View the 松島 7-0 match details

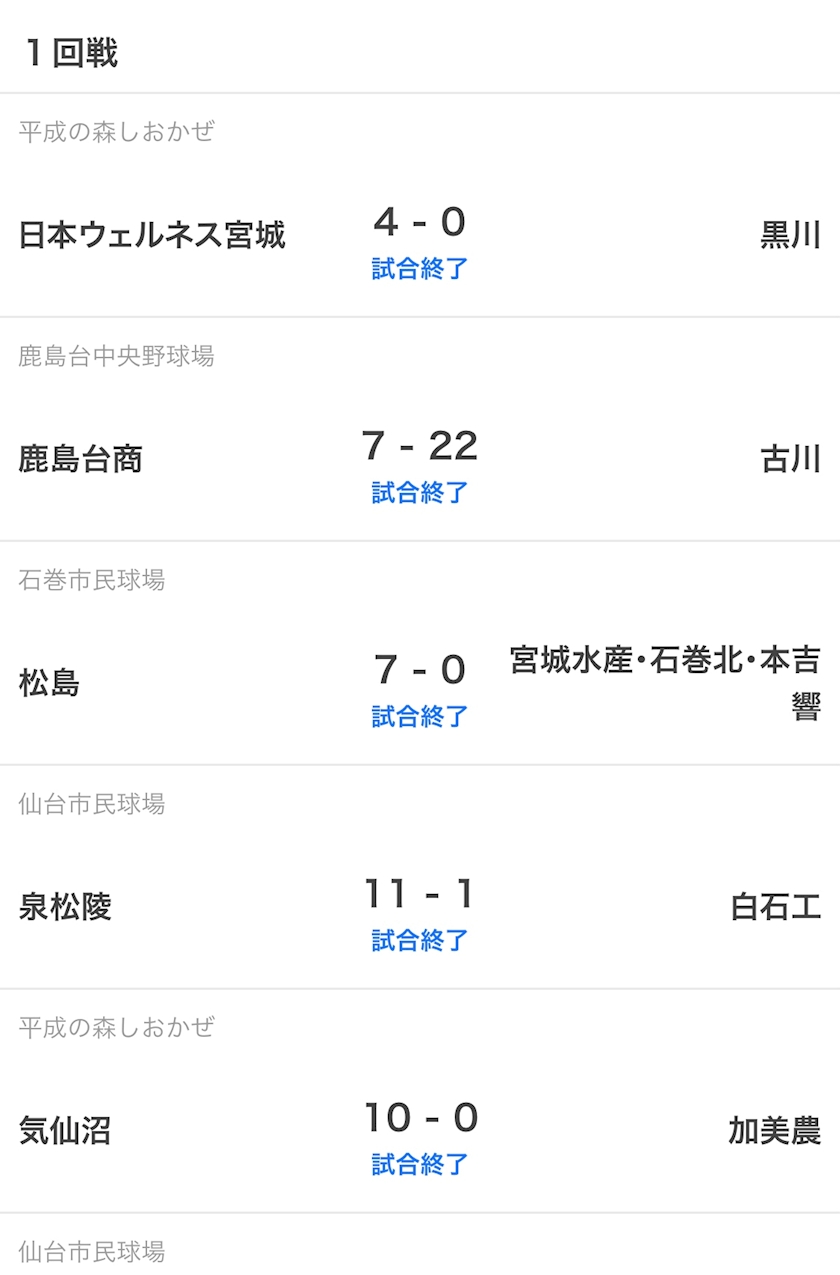click(x=420, y=654)
